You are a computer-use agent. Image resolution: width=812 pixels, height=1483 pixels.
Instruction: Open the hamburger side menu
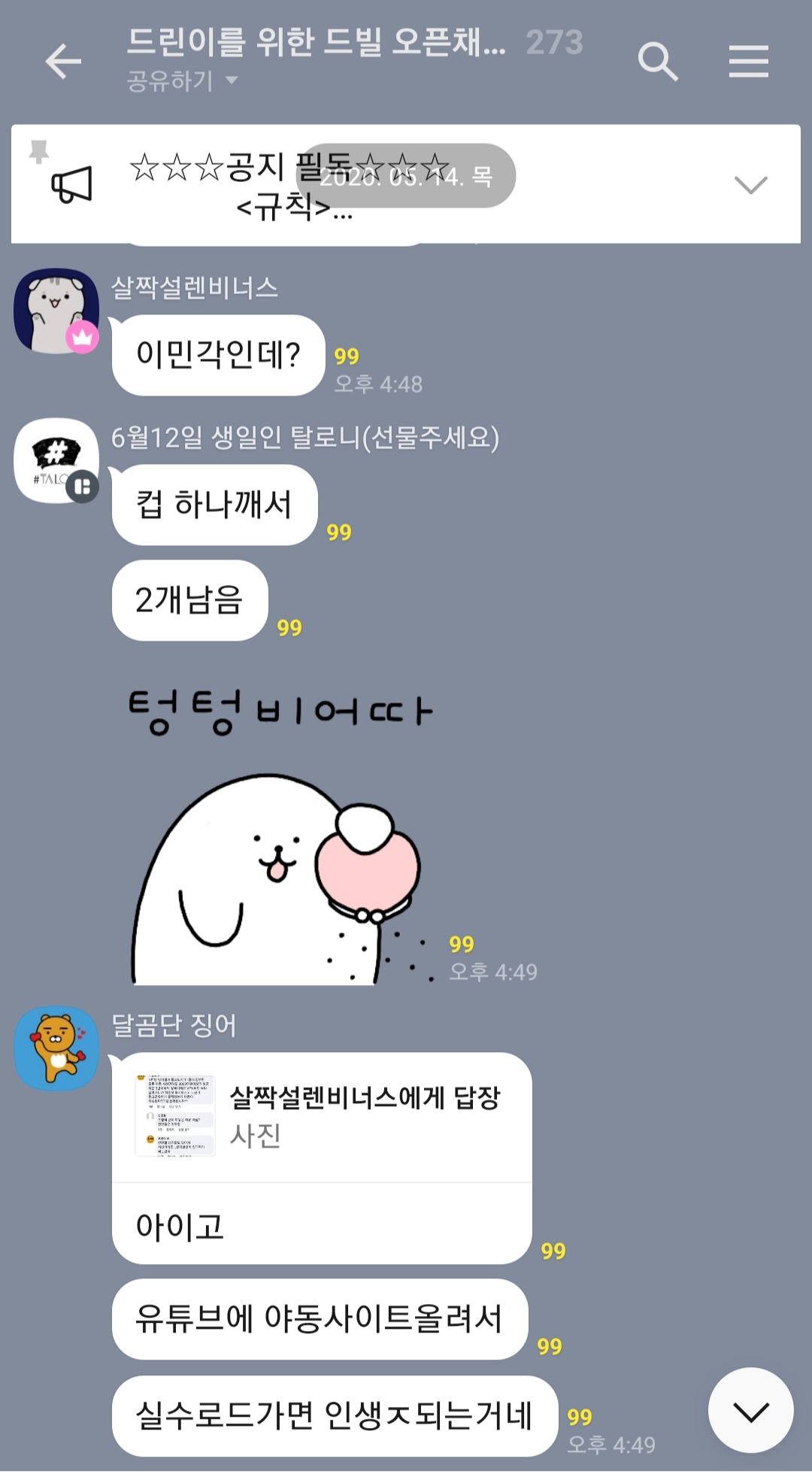[x=749, y=61]
